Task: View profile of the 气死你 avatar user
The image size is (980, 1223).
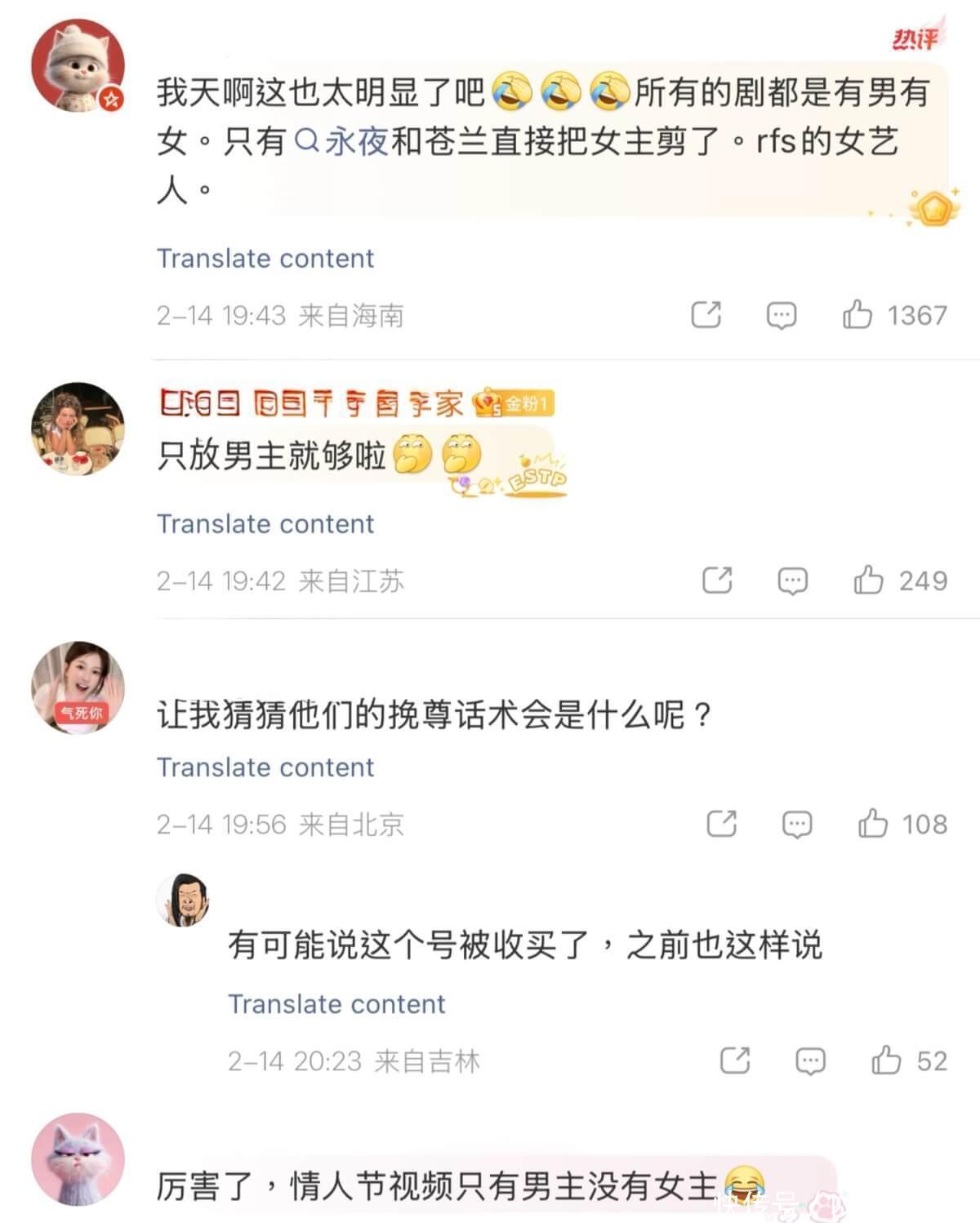Action: (x=78, y=687)
